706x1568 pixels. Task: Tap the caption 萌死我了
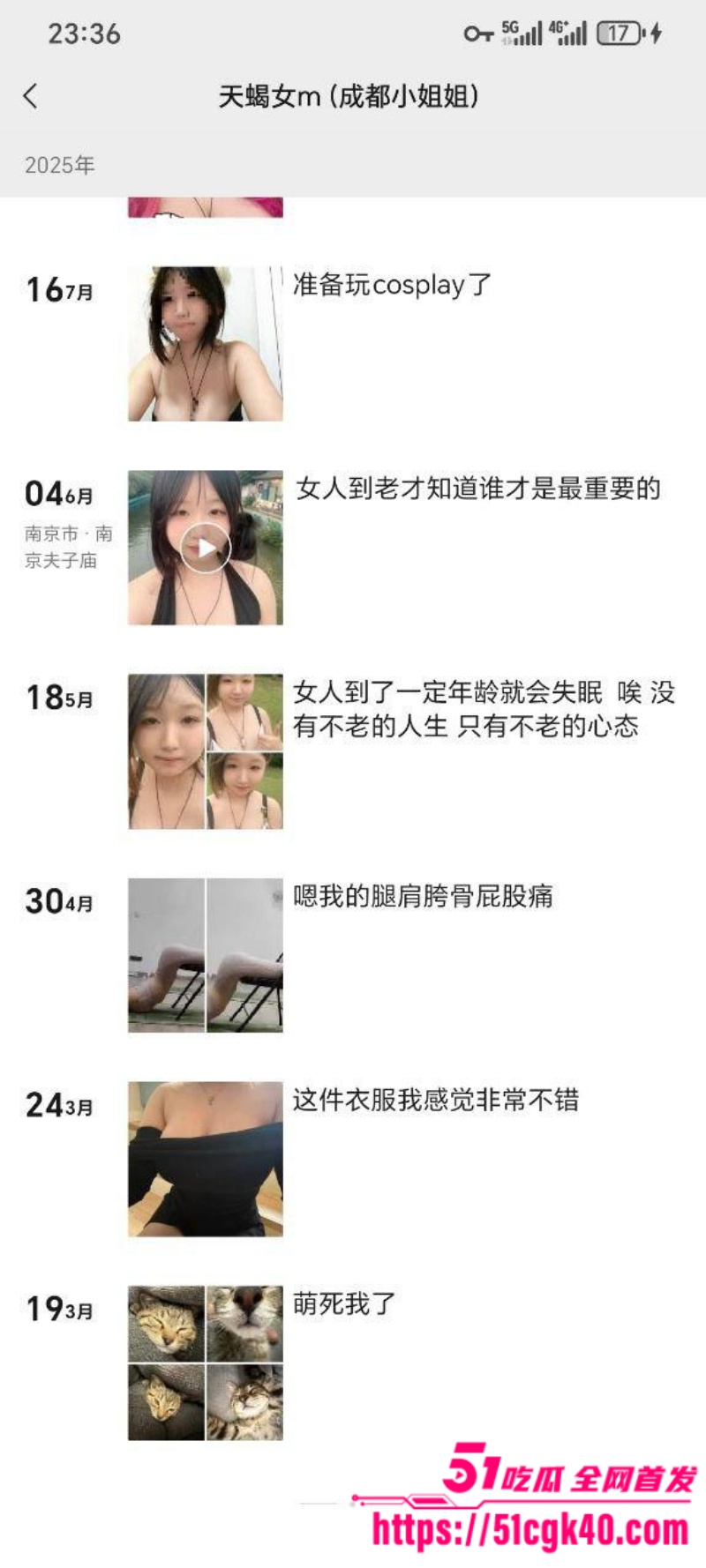tap(344, 1304)
